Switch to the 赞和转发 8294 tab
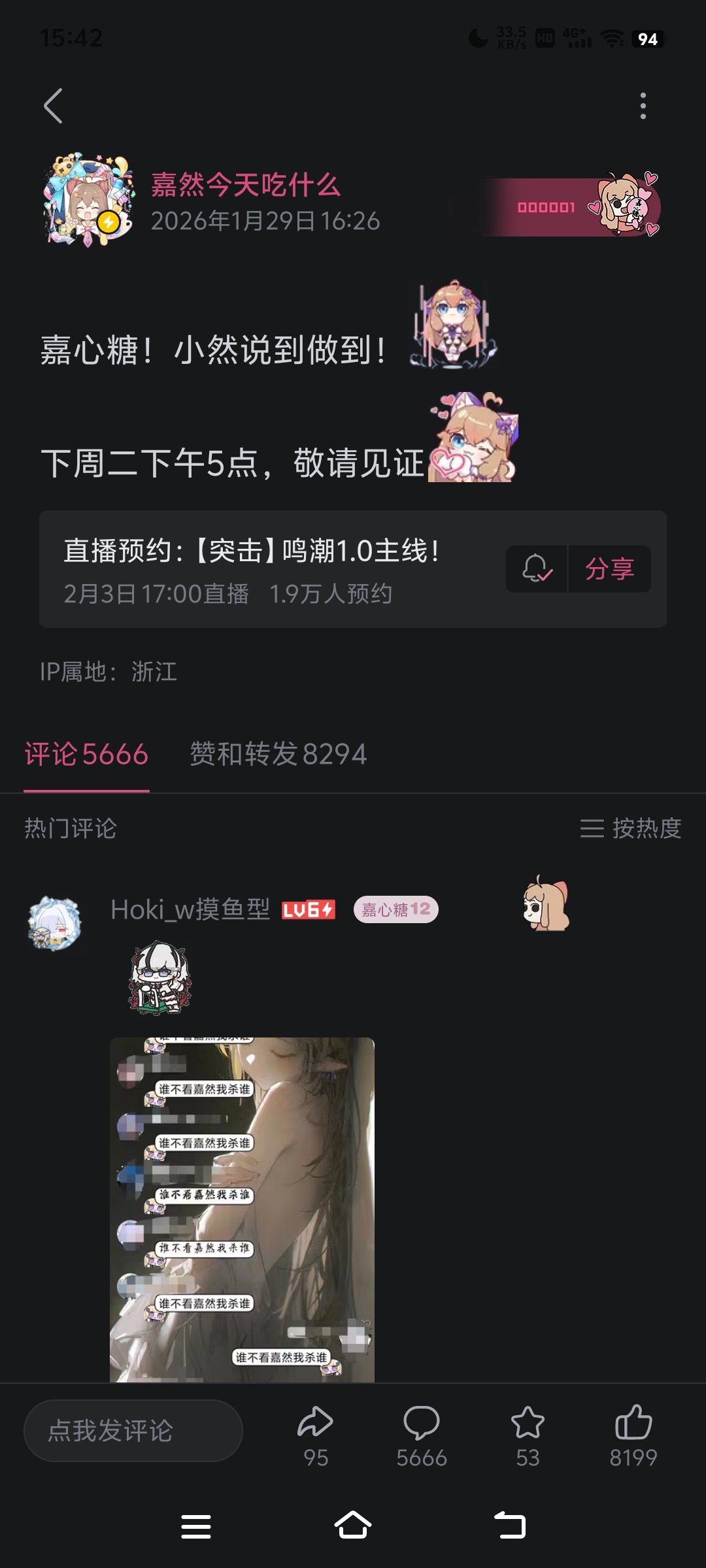The width and height of the screenshot is (706, 1568). (278, 754)
